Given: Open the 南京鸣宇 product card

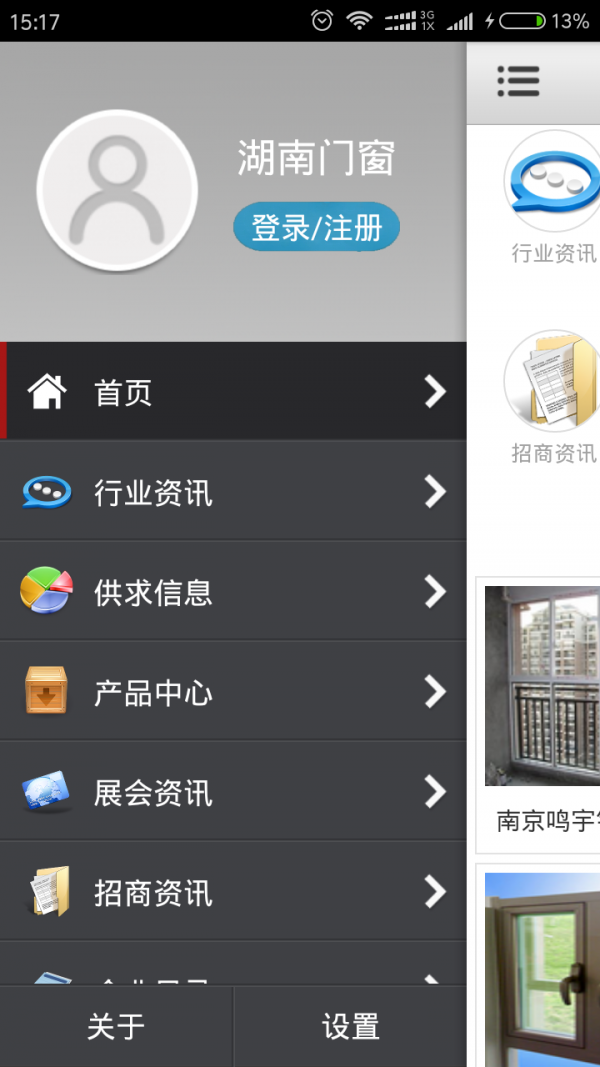Looking at the screenshot, I should point(542,710).
